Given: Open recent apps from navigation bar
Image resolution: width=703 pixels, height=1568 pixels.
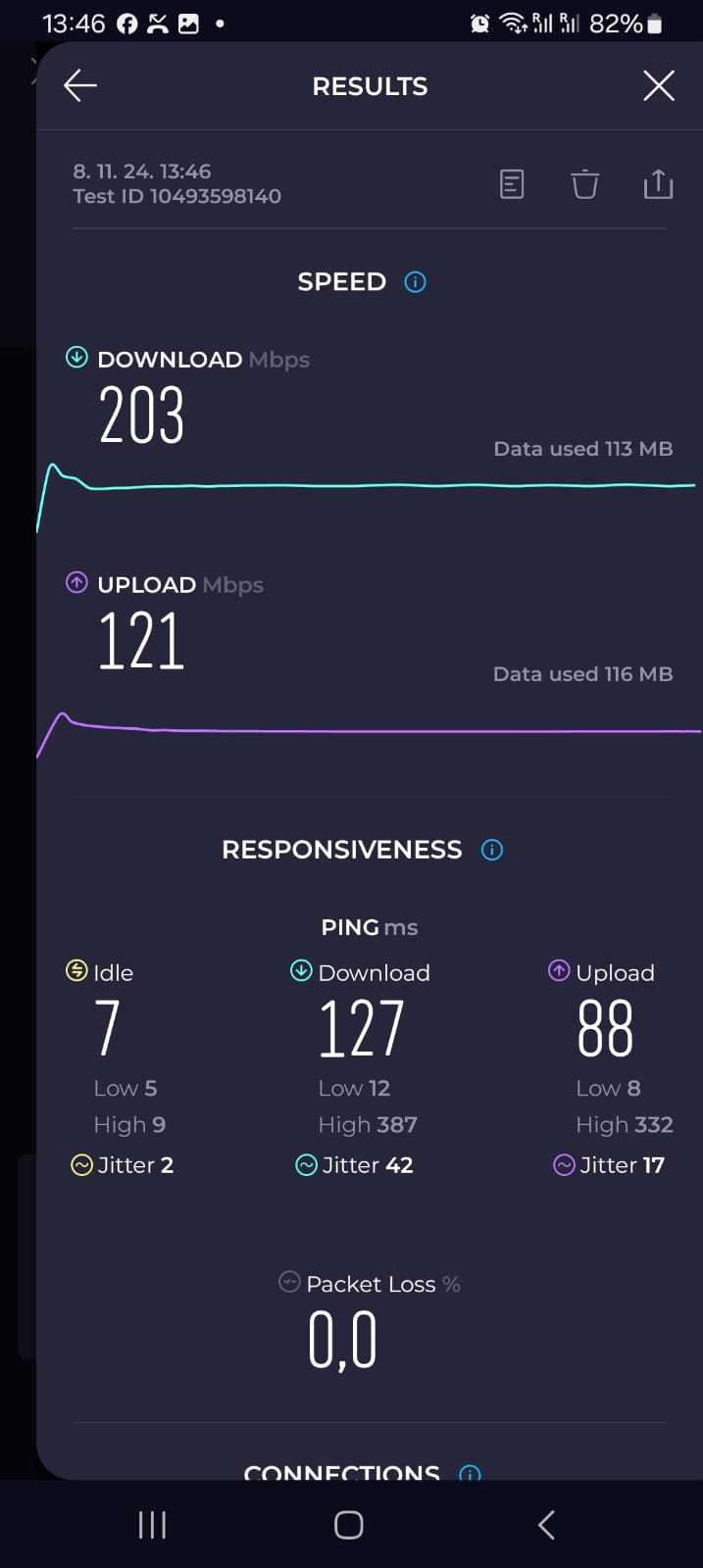Looking at the screenshot, I should coord(152,1525).
